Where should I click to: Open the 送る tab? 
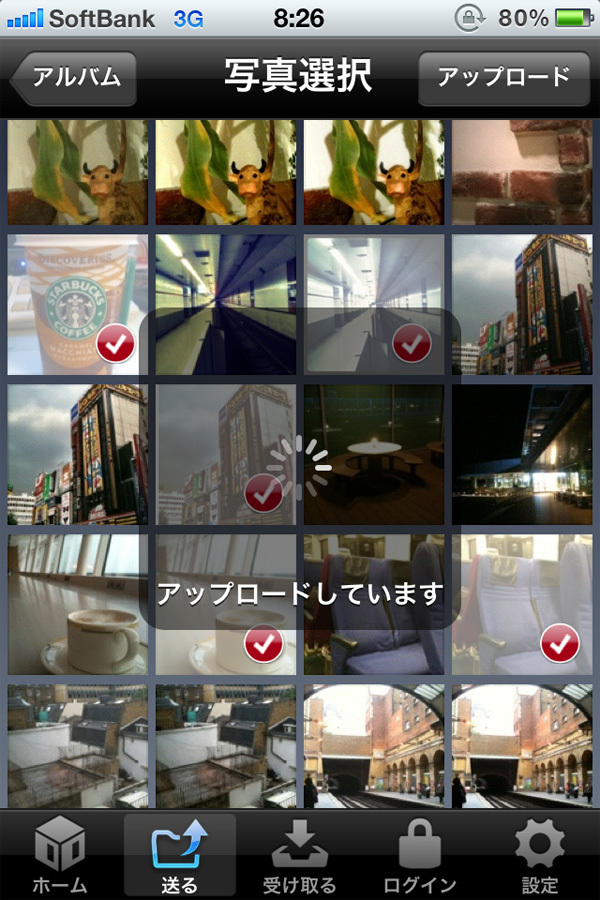[x=180, y=856]
